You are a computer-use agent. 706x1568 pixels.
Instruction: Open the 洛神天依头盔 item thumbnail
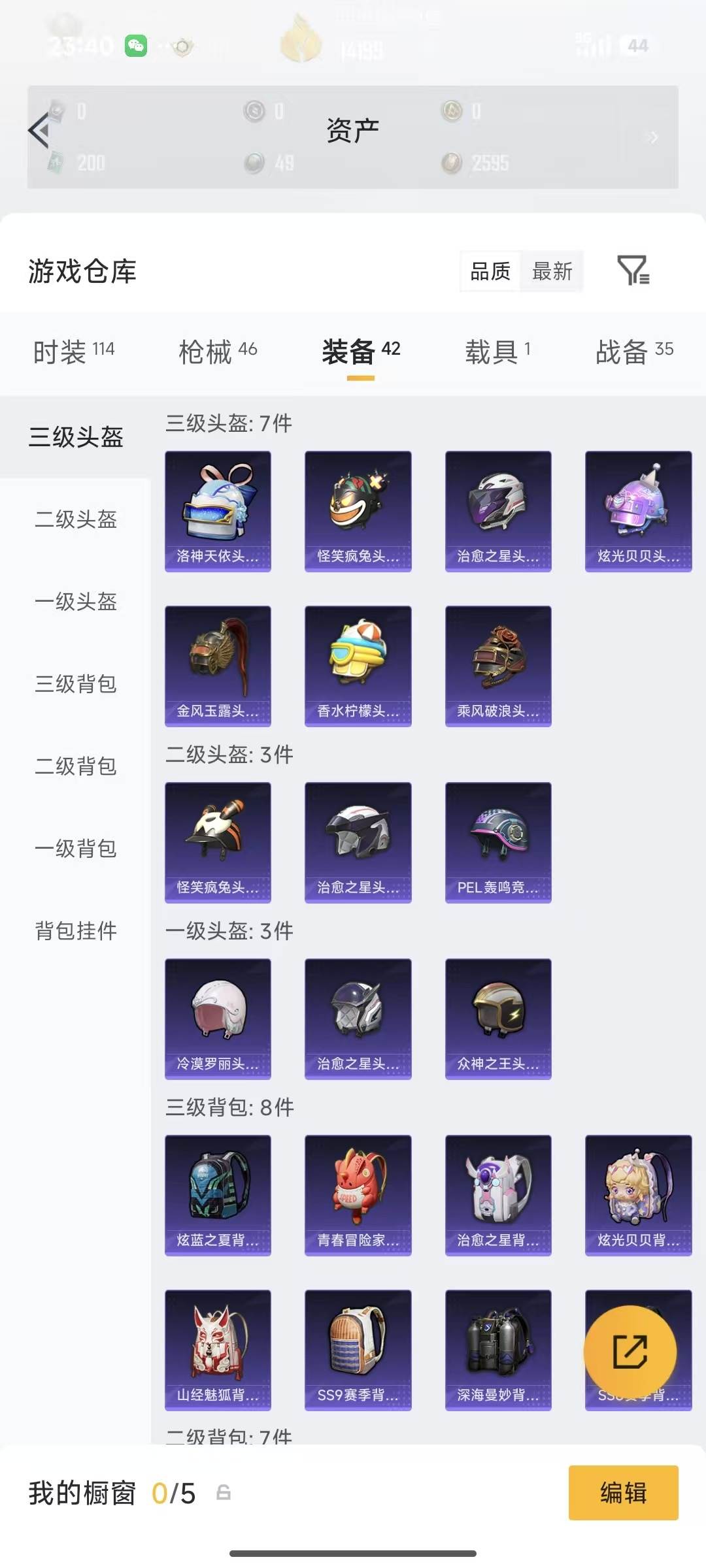point(218,510)
